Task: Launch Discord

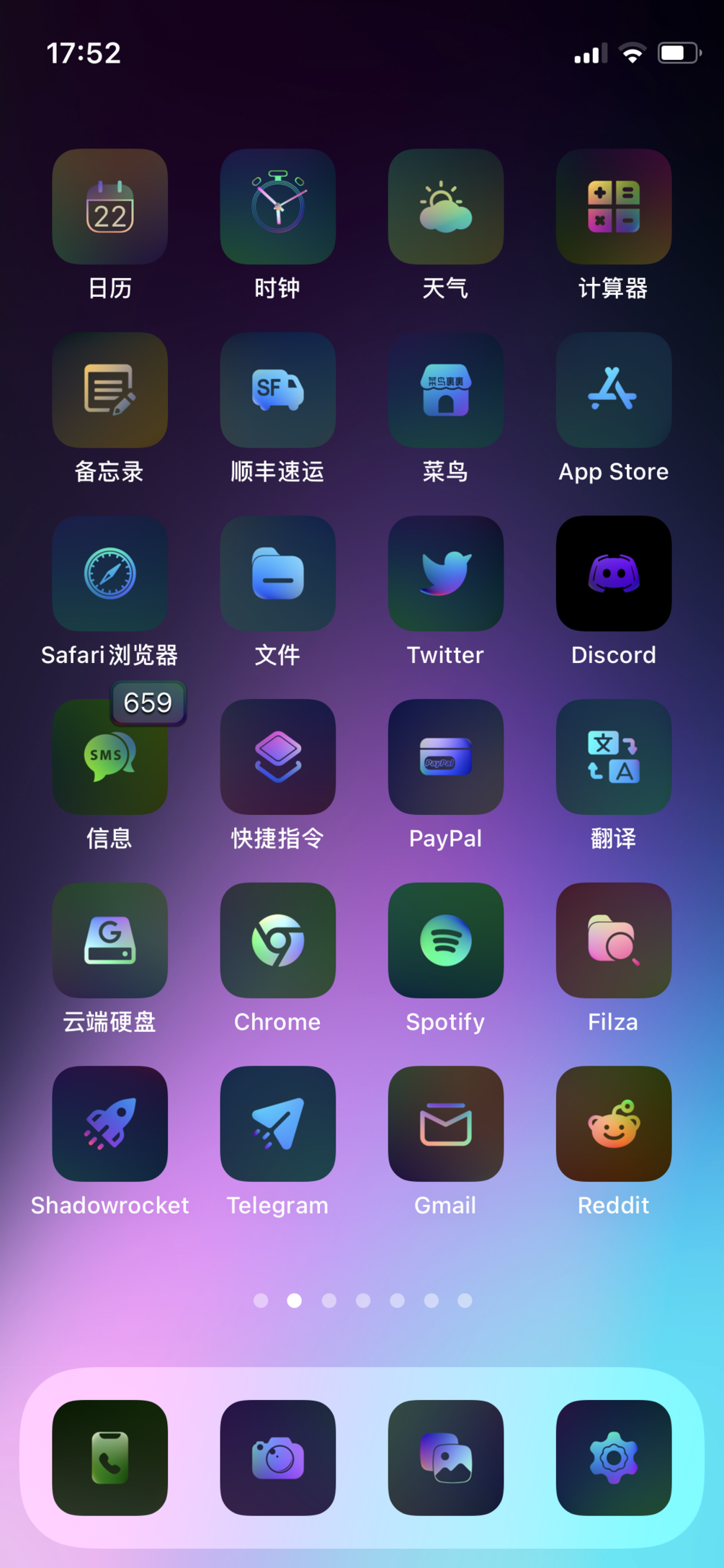Action: (613, 574)
